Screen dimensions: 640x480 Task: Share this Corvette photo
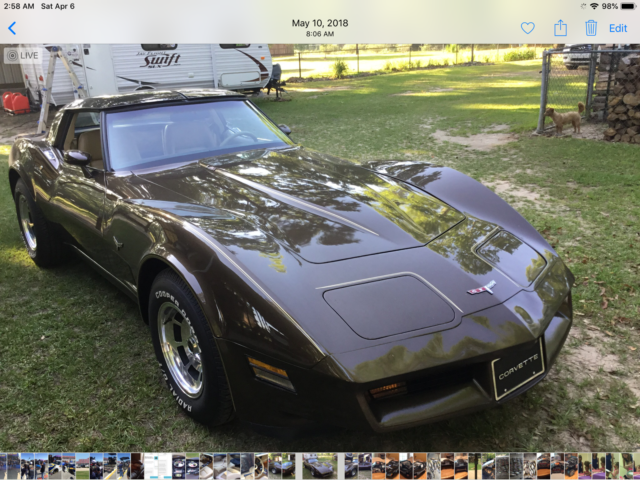tap(560, 28)
